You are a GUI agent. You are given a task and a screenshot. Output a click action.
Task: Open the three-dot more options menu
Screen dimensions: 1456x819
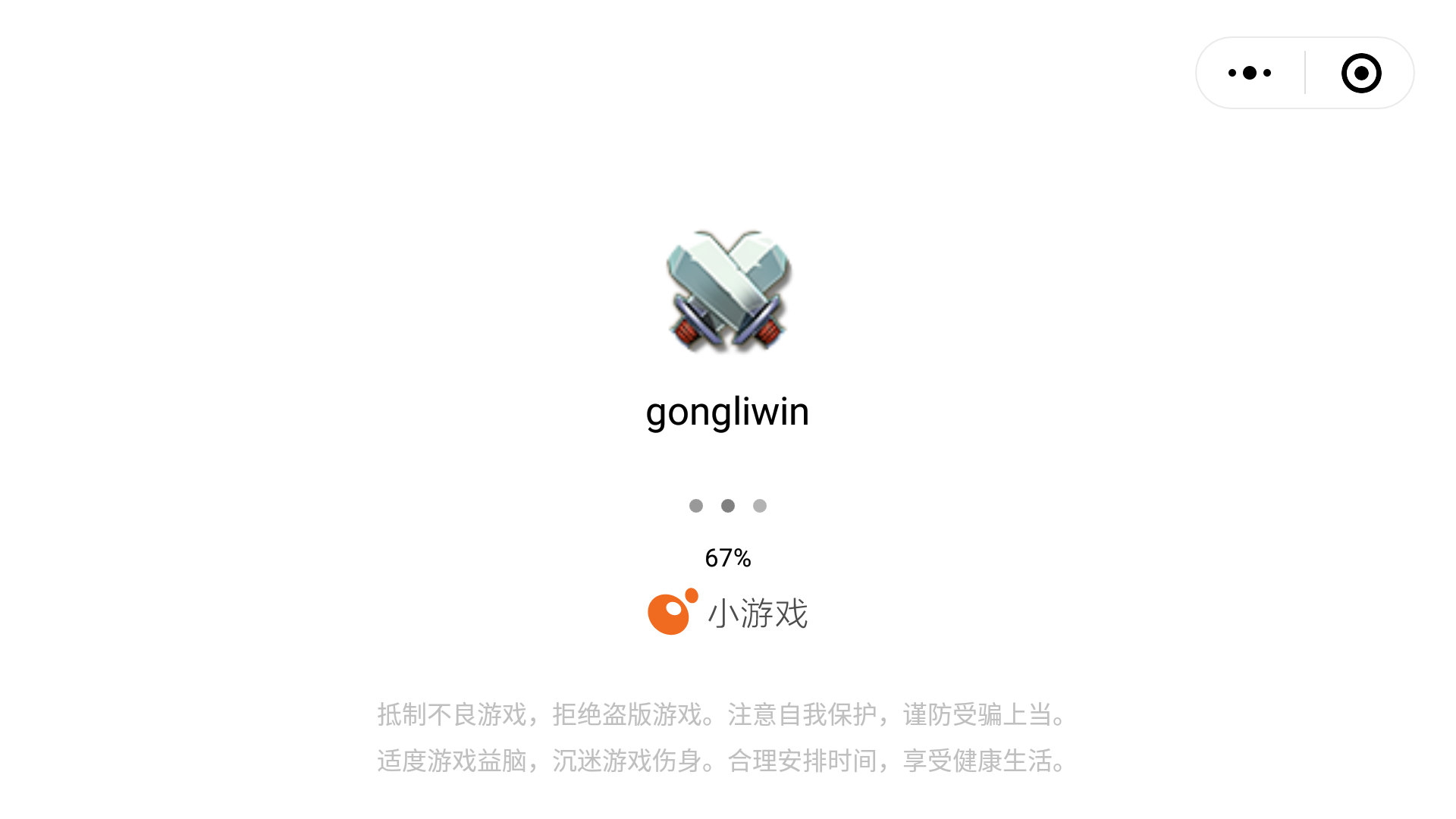tap(1249, 73)
